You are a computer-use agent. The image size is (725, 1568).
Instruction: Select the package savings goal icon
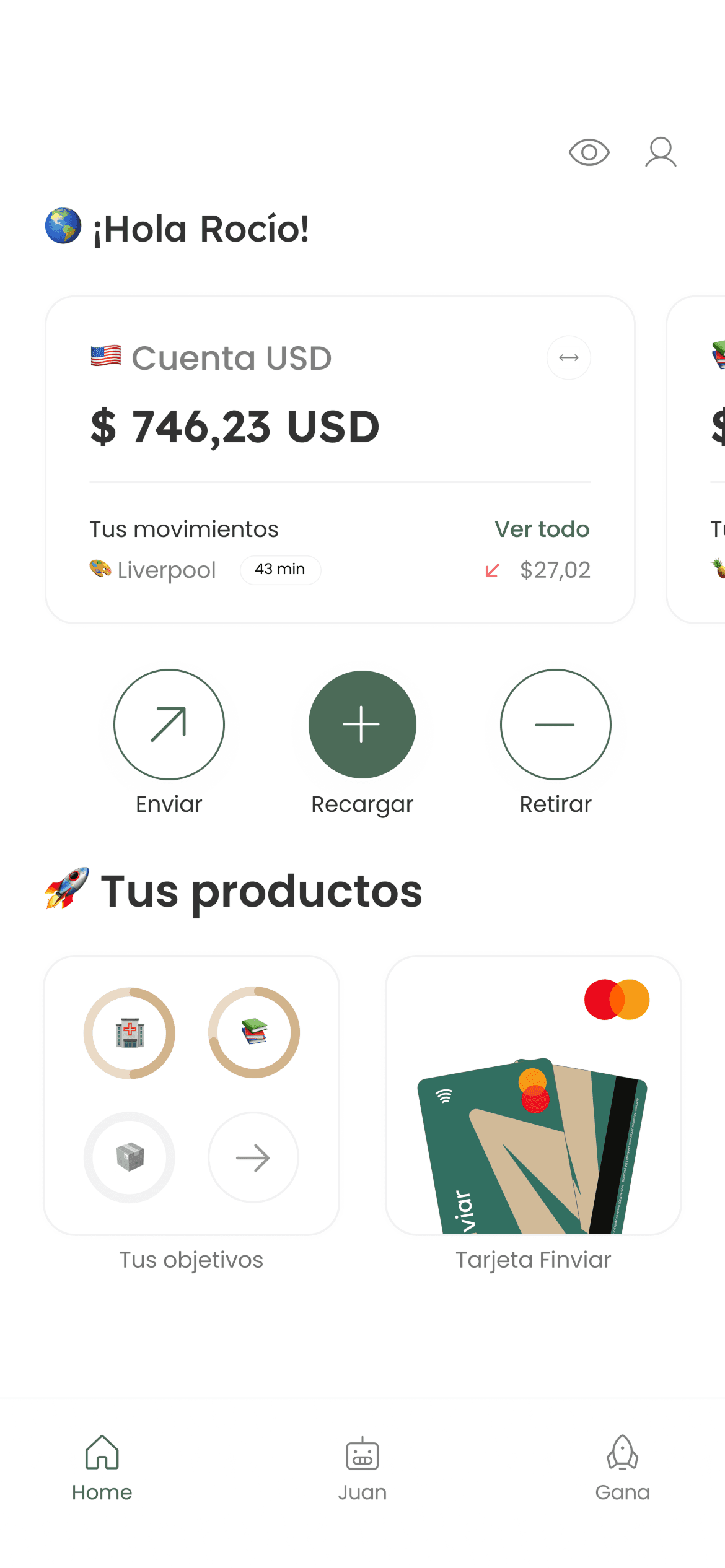[x=130, y=1157]
